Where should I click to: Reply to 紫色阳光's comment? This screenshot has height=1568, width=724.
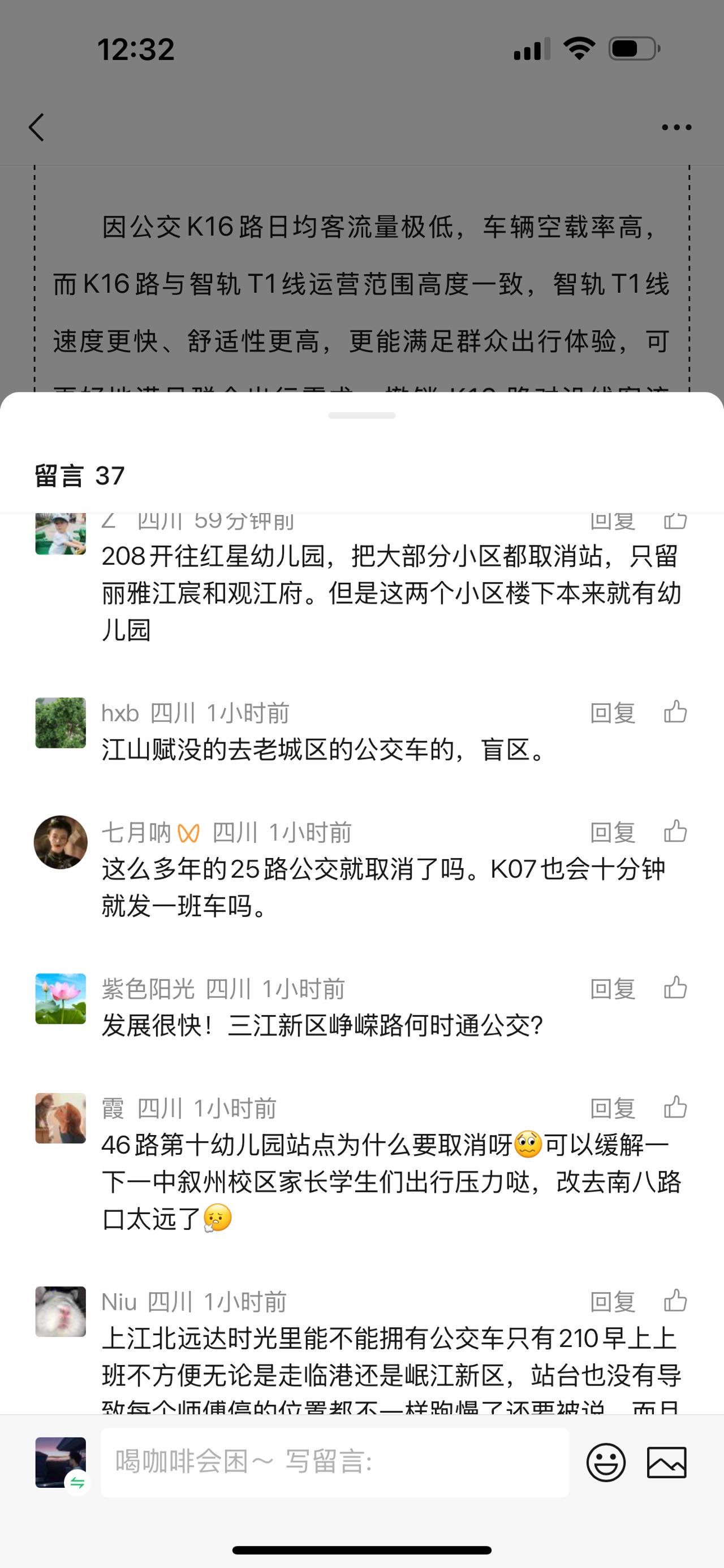pyautogui.click(x=613, y=989)
